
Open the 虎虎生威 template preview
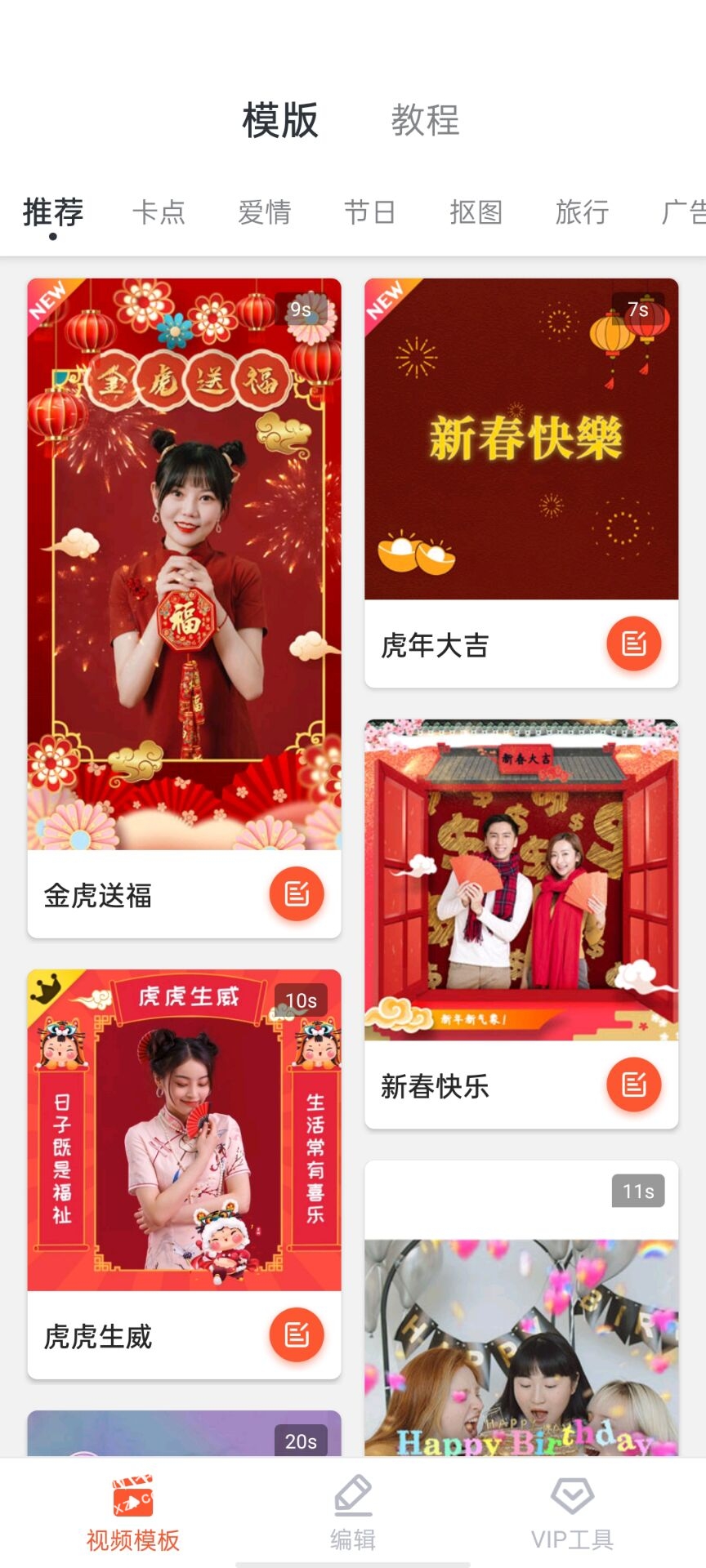click(x=184, y=1130)
